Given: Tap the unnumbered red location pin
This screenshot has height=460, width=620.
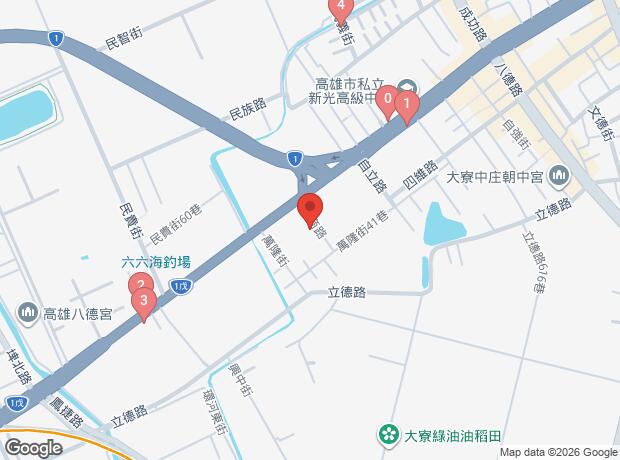Looking at the screenshot, I should 308,208.
